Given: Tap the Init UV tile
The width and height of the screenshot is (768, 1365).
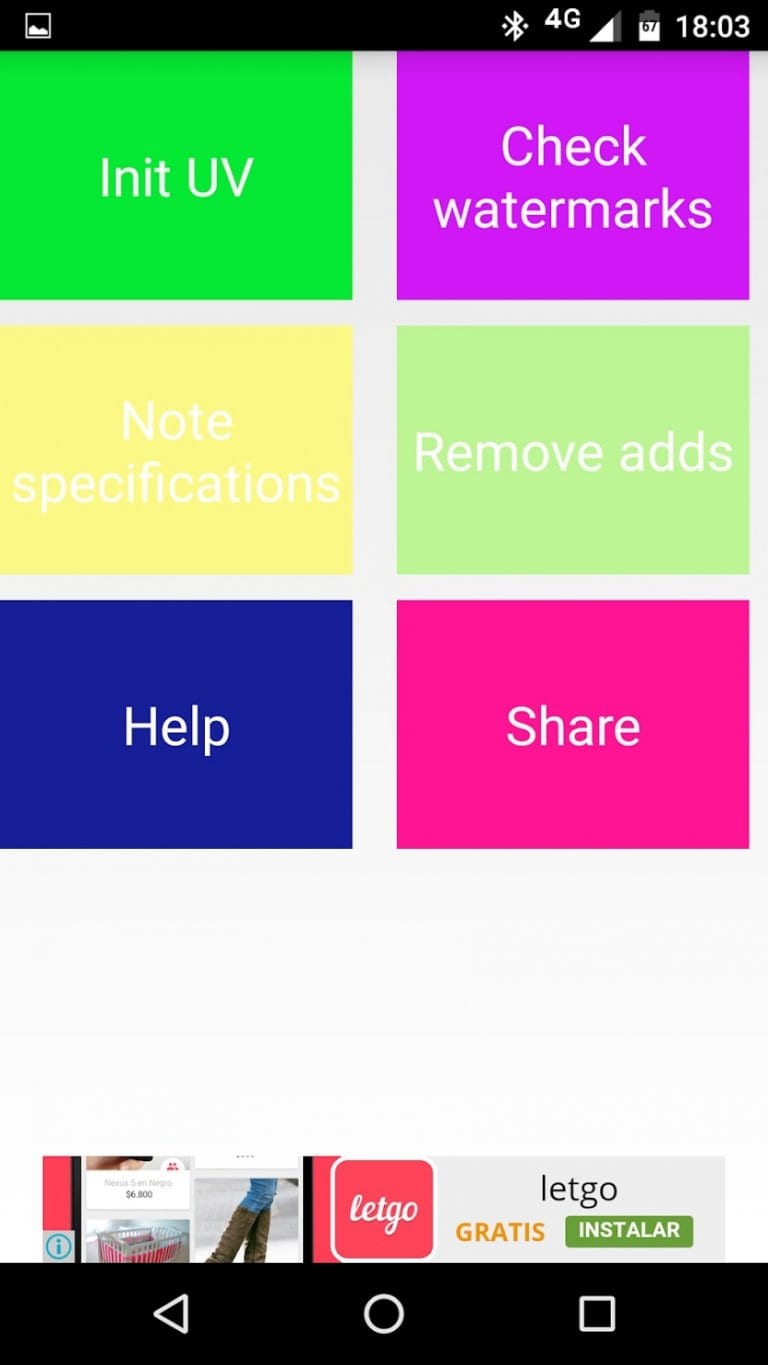Looking at the screenshot, I should click(176, 176).
